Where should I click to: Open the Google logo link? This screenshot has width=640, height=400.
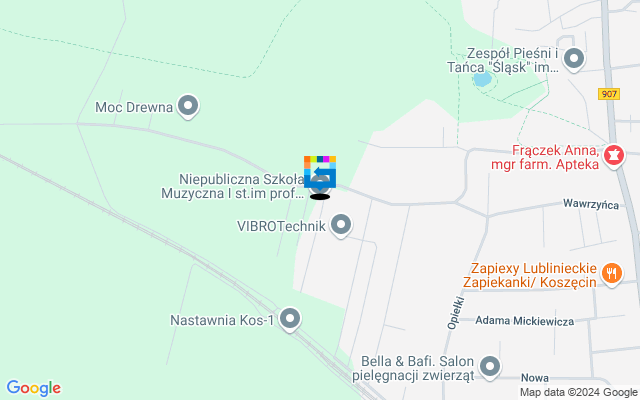33,388
